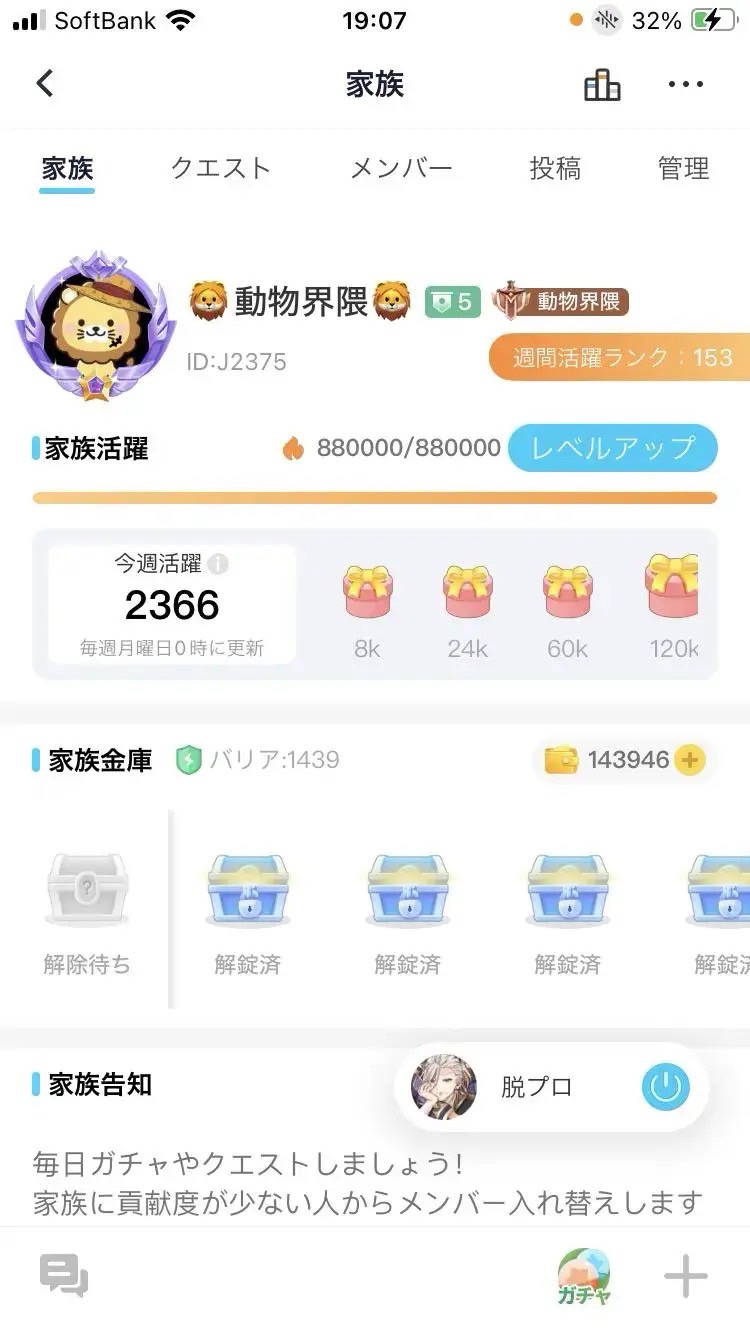The width and height of the screenshot is (750, 1334).
Task: Launch the ガチャ shortcut
Action: [x=584, y=1277]
